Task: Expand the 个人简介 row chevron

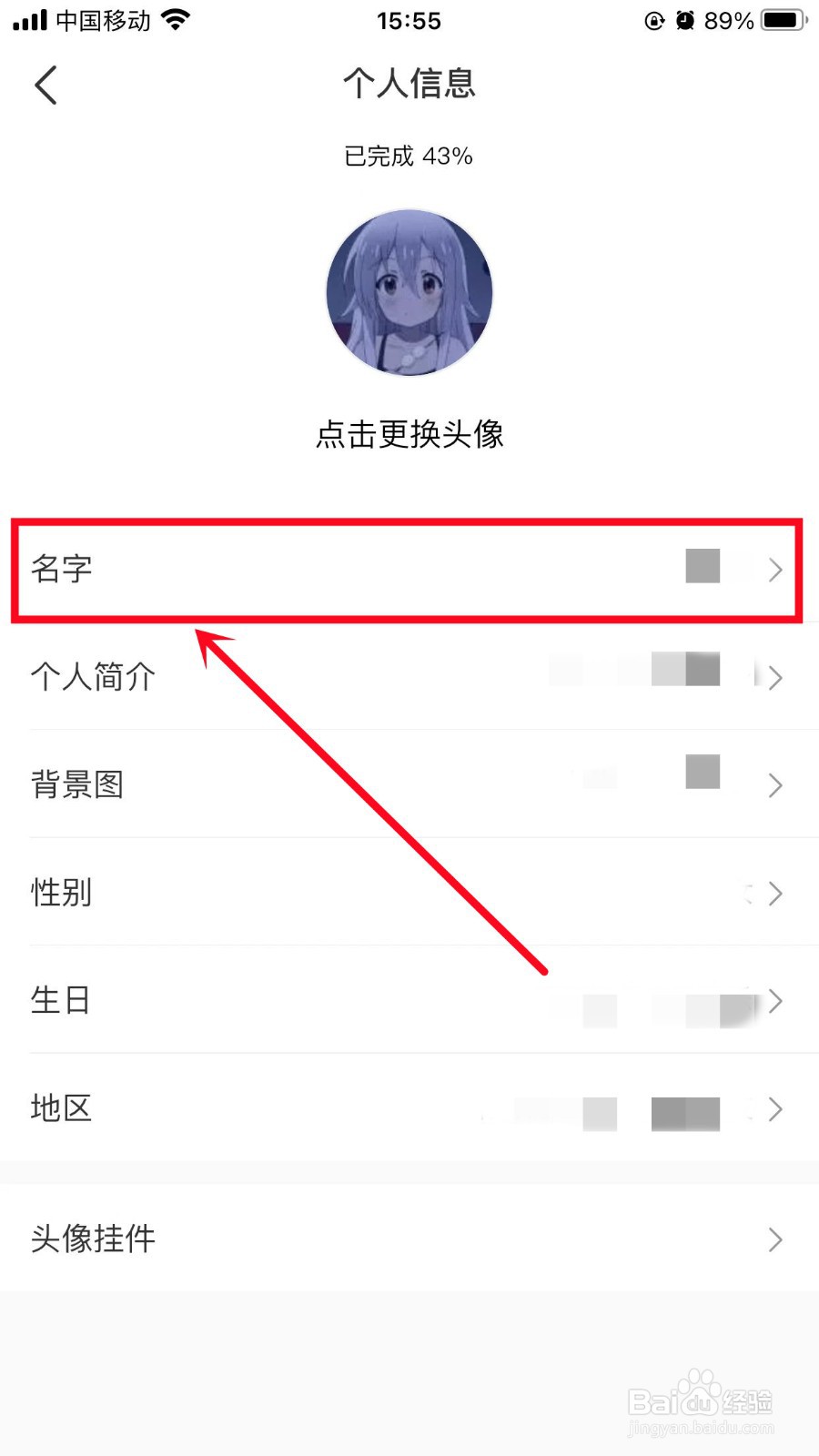Action: click(774, 677)
